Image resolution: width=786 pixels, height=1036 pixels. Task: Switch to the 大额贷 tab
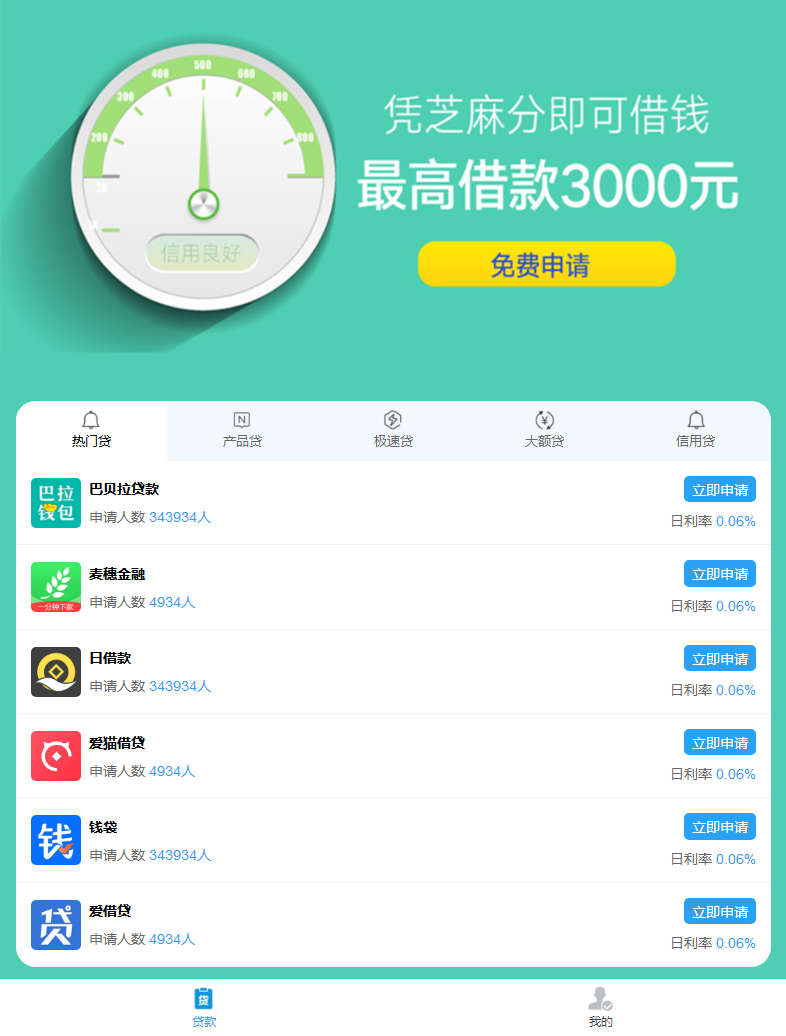[544, 430]
